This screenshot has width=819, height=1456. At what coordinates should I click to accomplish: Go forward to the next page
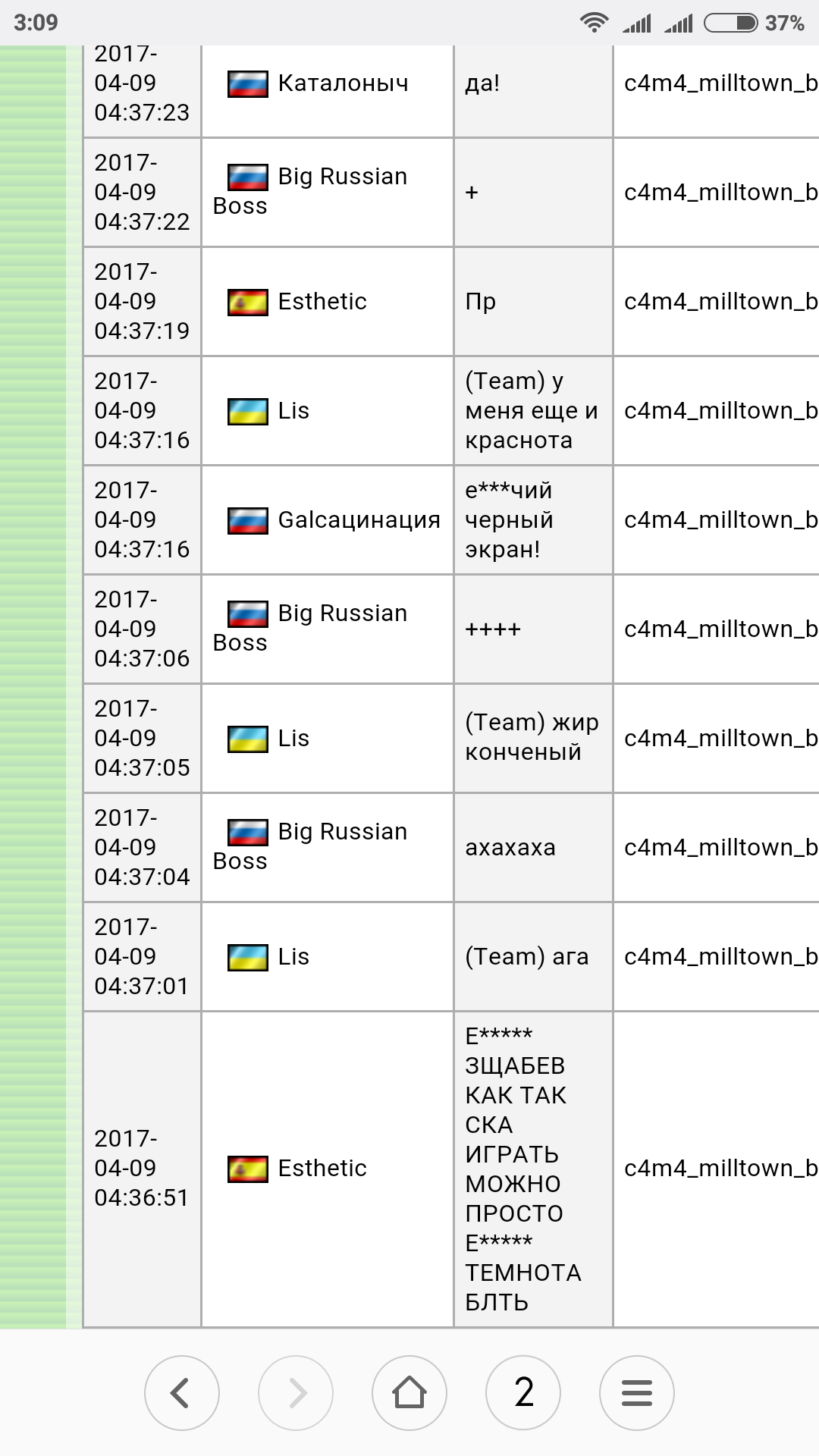click(x=296, y=1392)
